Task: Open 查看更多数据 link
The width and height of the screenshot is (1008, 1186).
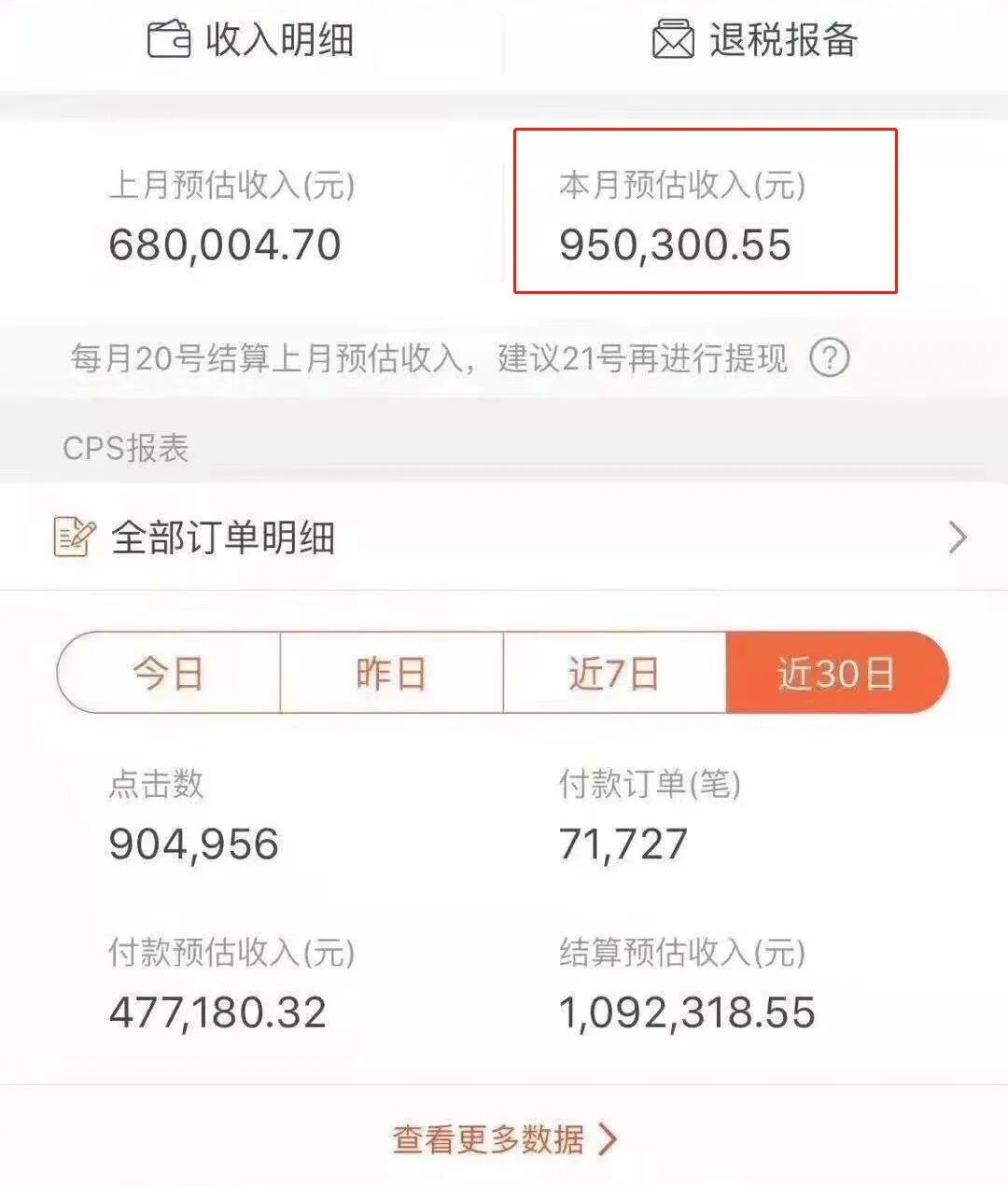Action: click(x=504, y=1138)
